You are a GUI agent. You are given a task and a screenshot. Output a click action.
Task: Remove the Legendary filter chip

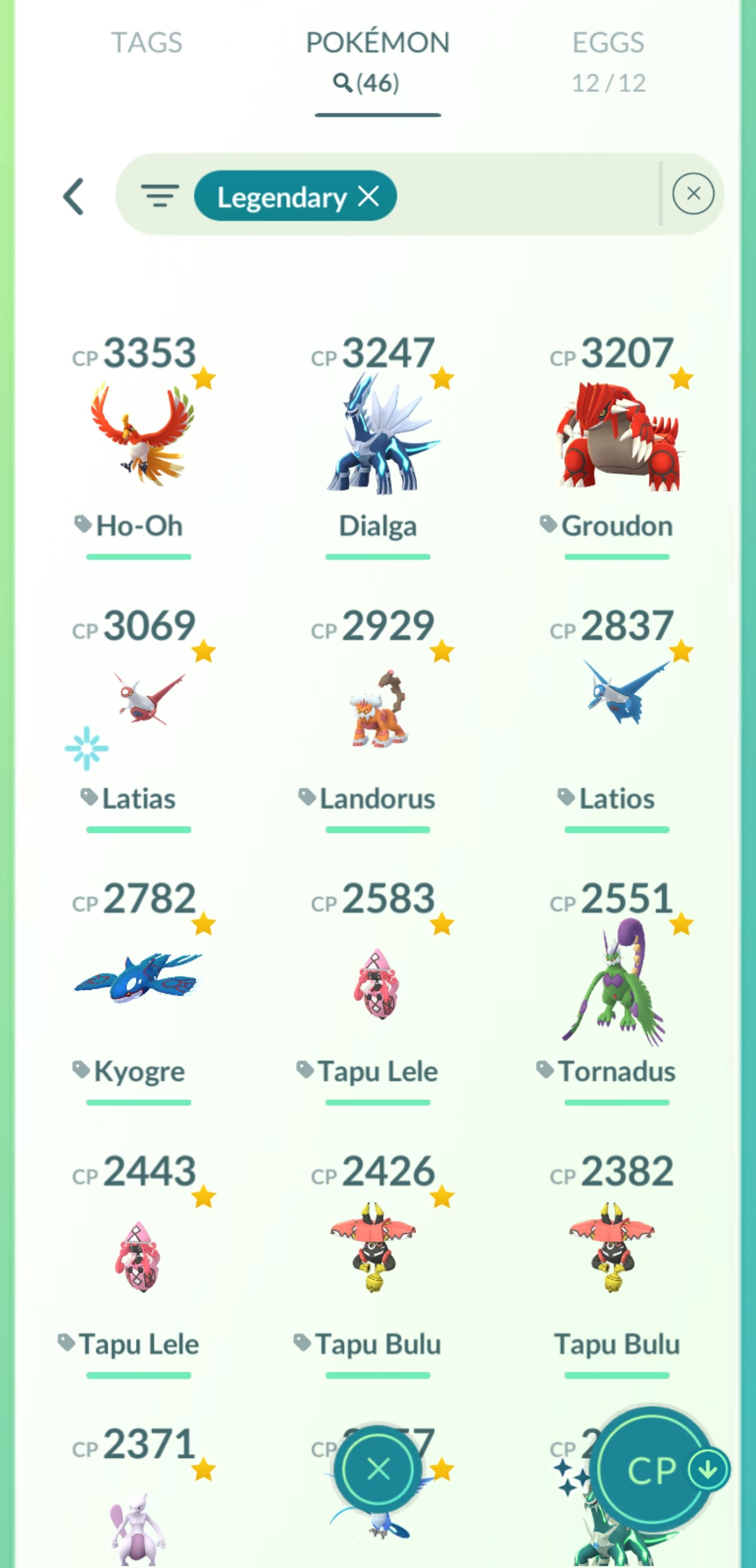pyautogui.click(x=369, y=196)
